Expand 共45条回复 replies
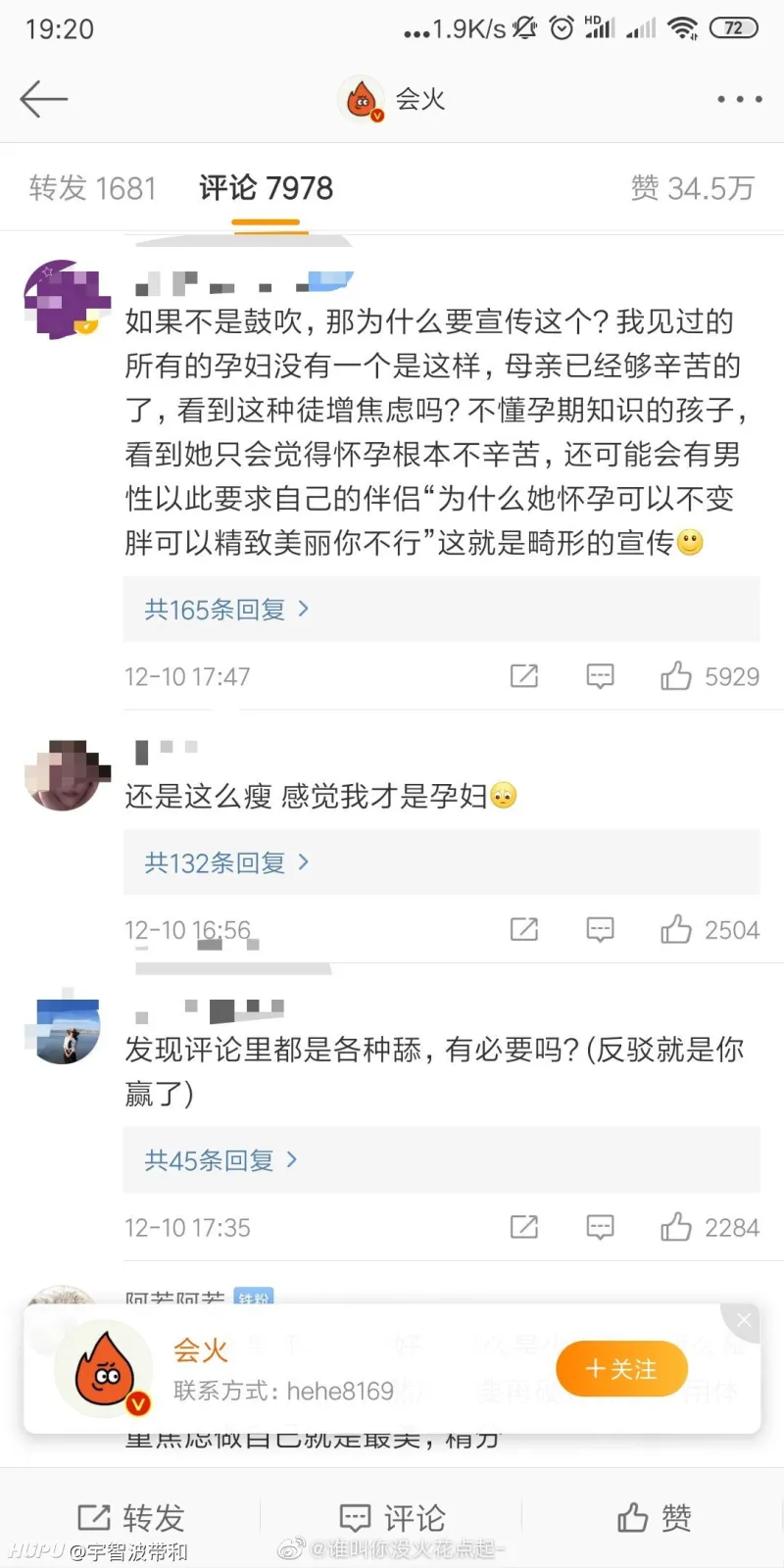The image size is (784, 1568). [x=220, y=1160]
